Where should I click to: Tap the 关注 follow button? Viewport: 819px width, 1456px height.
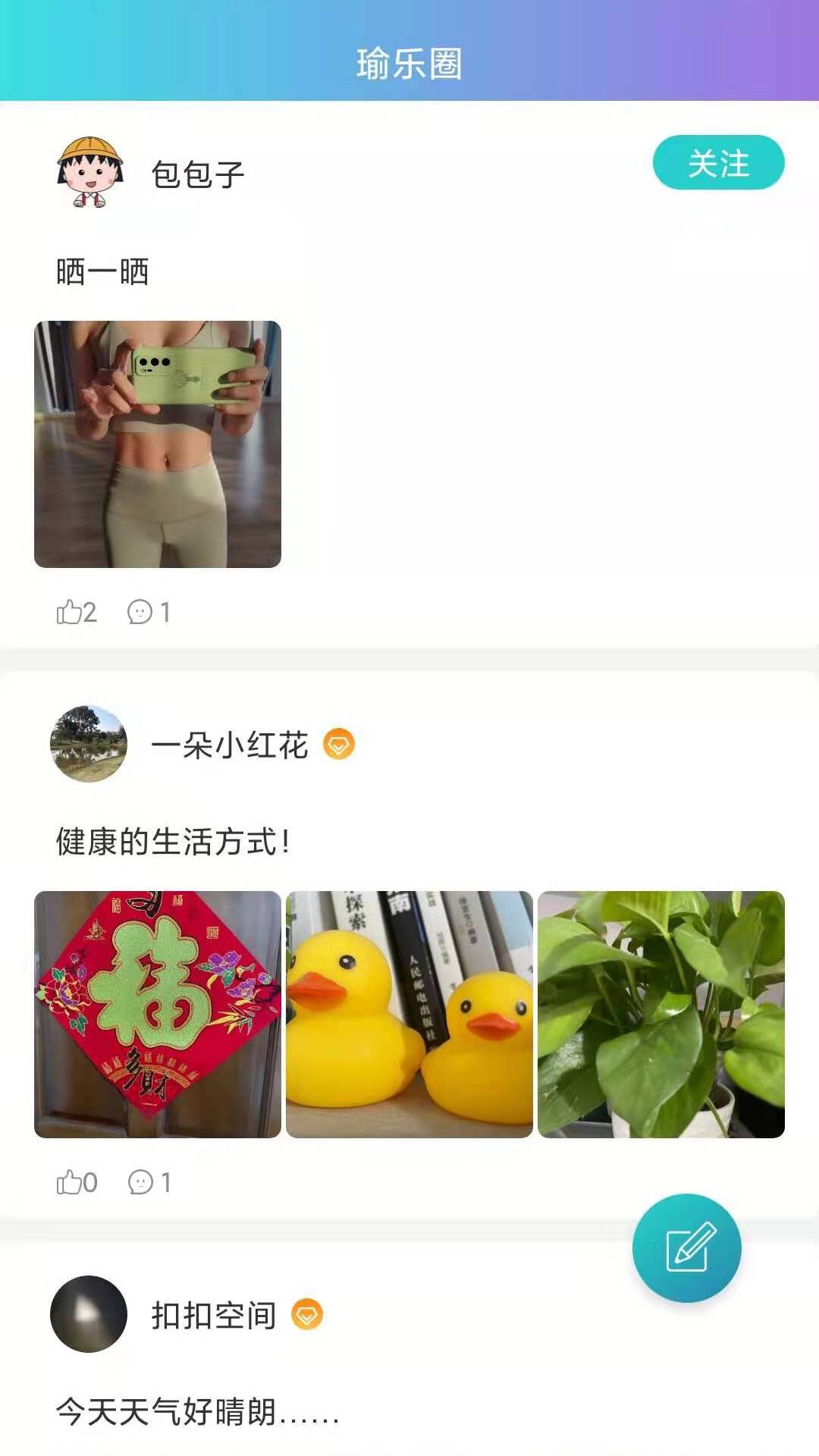[x=719, y=163]
